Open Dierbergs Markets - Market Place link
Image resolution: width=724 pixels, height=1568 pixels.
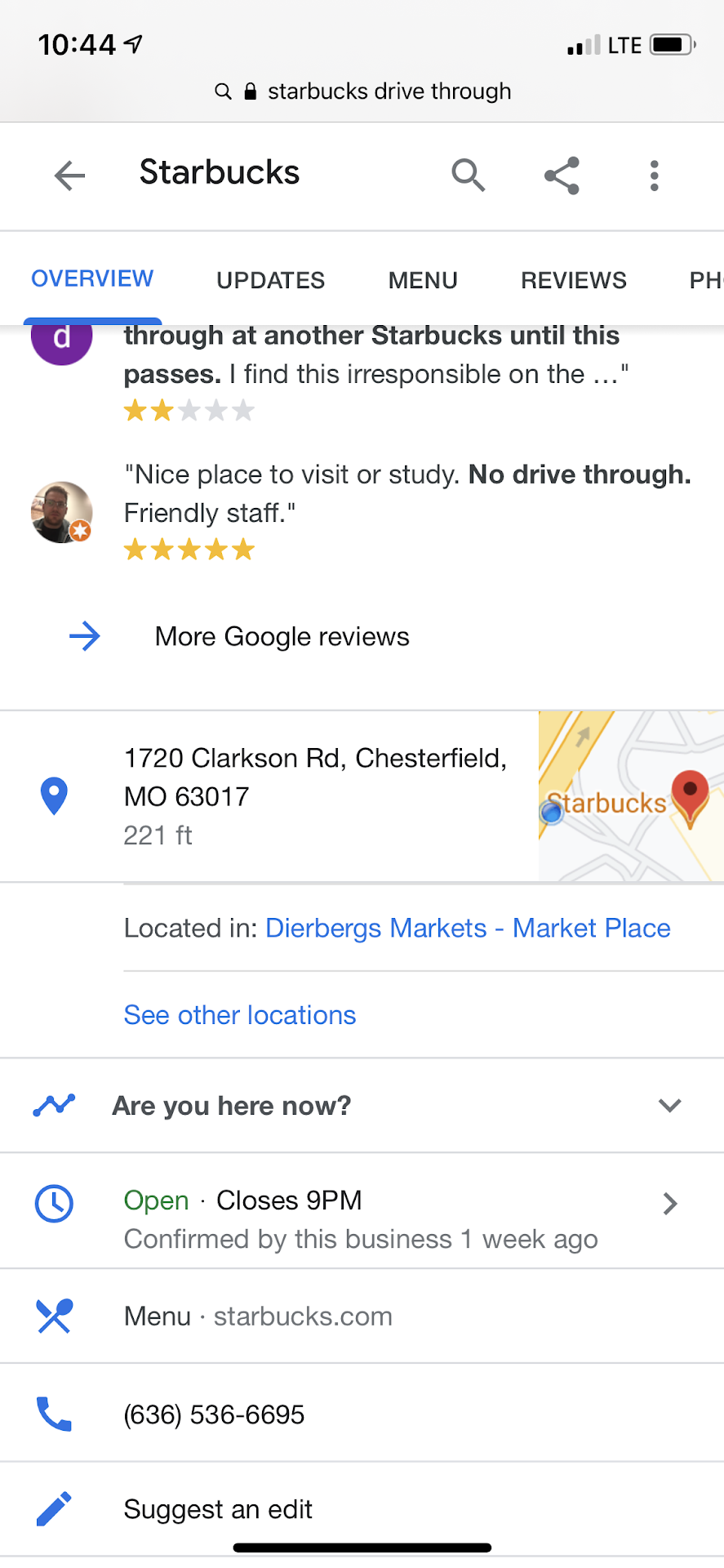tap(468, 928)
